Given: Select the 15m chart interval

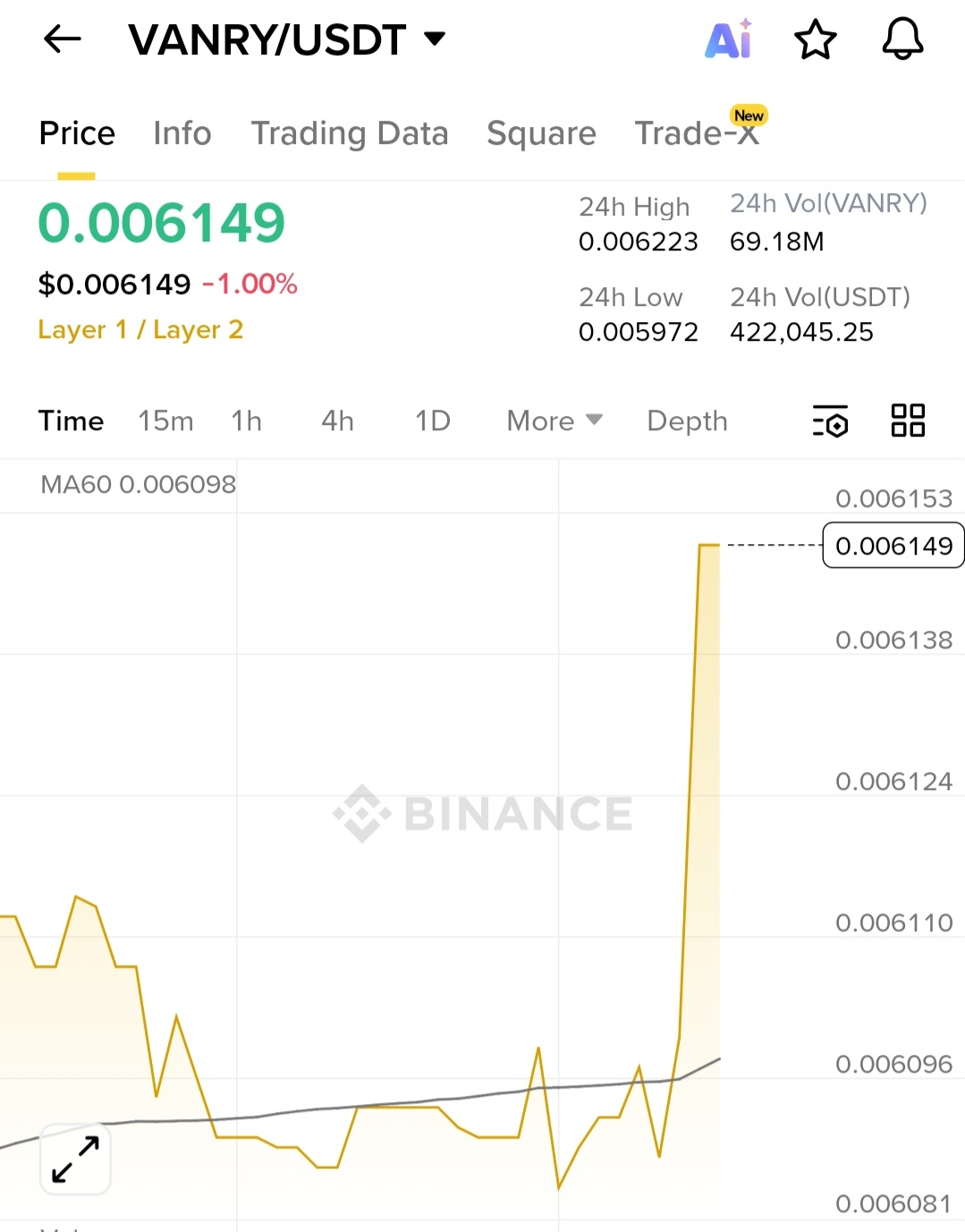Looking at the screenshot, I should click(x=165, y=421).
